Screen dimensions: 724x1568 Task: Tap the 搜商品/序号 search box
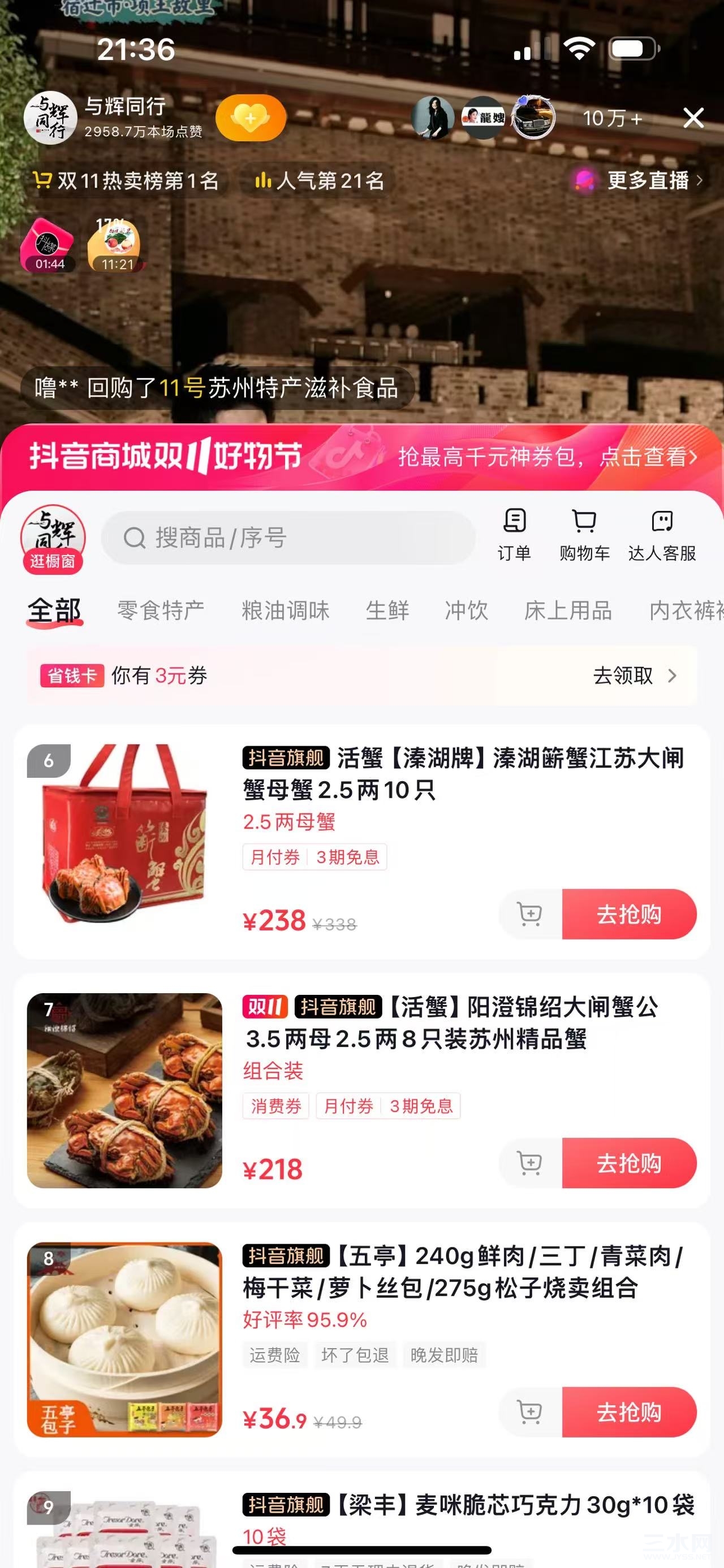click(x=288, y=538)
